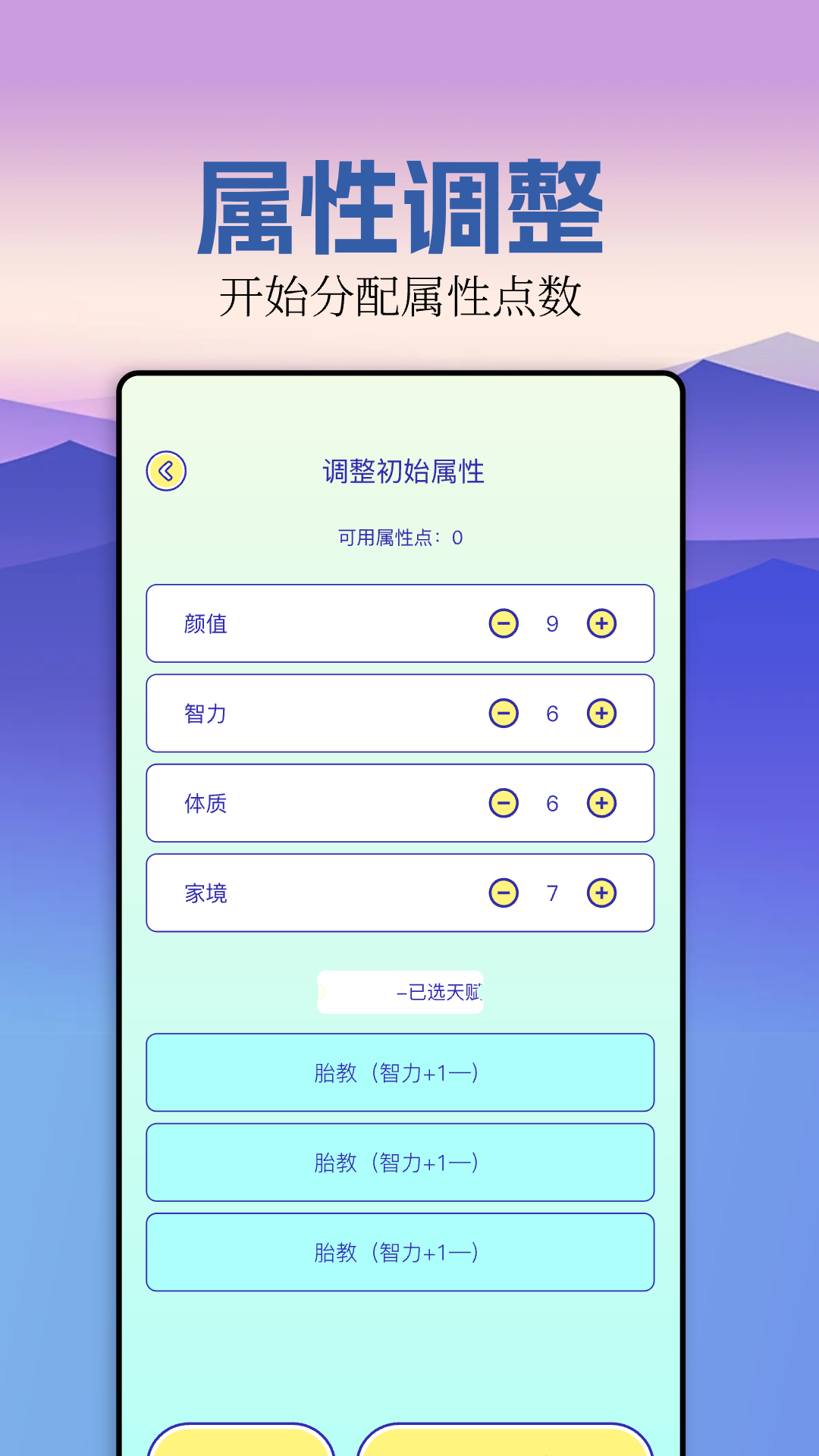Tap the value 7 next to 家境

click(x=552, y=893)
